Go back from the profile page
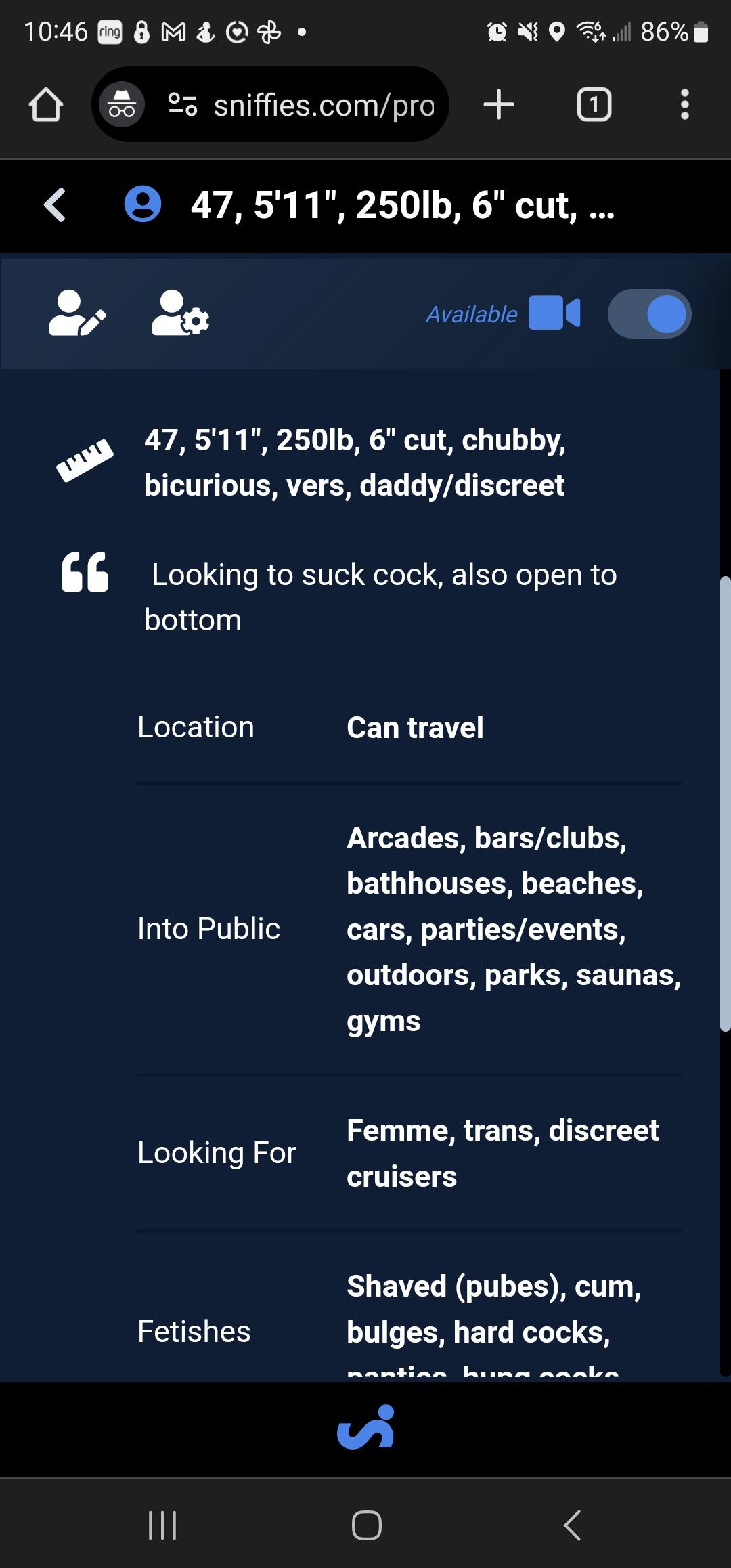Image resolution: width=731 pixels, height=1568 pixels. tap(55, 204)
